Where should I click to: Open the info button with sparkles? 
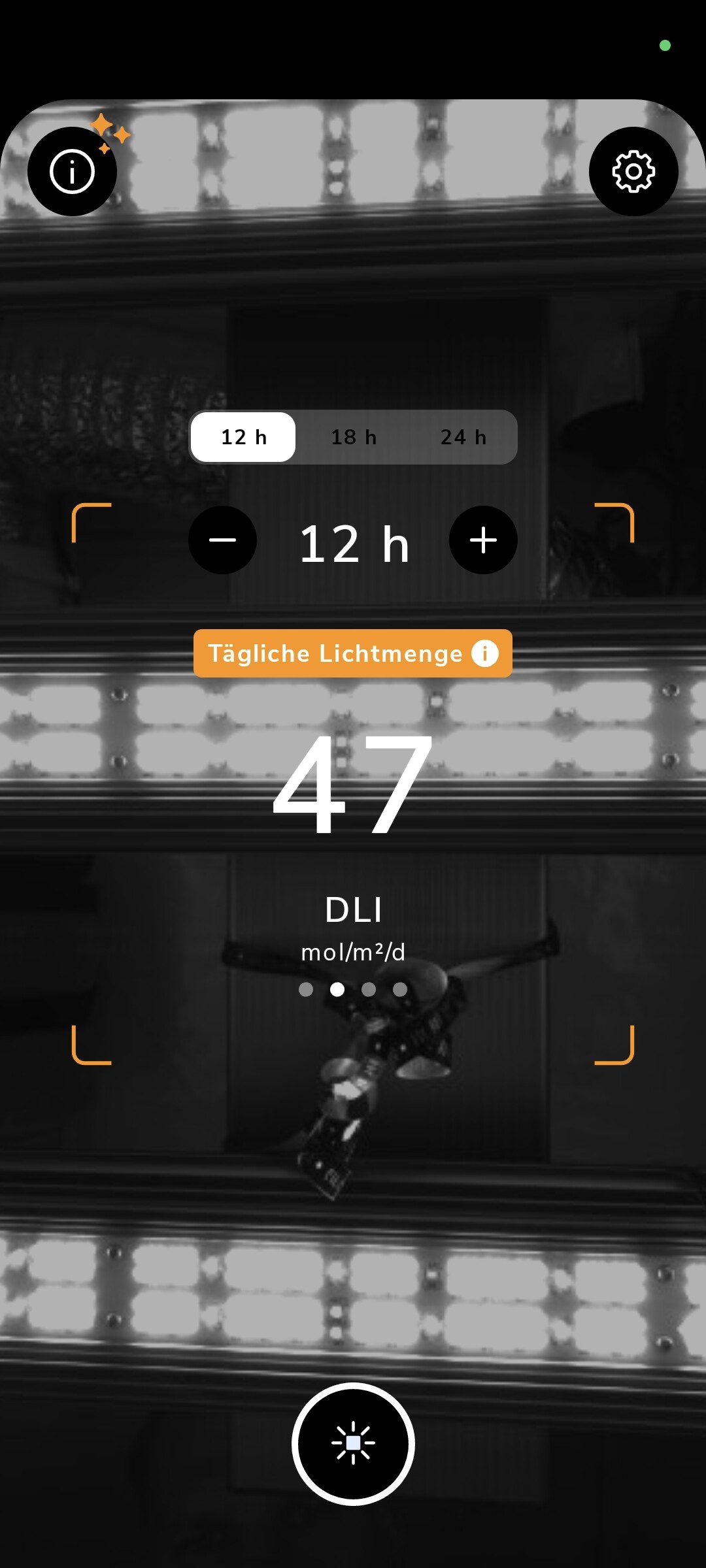72,171
